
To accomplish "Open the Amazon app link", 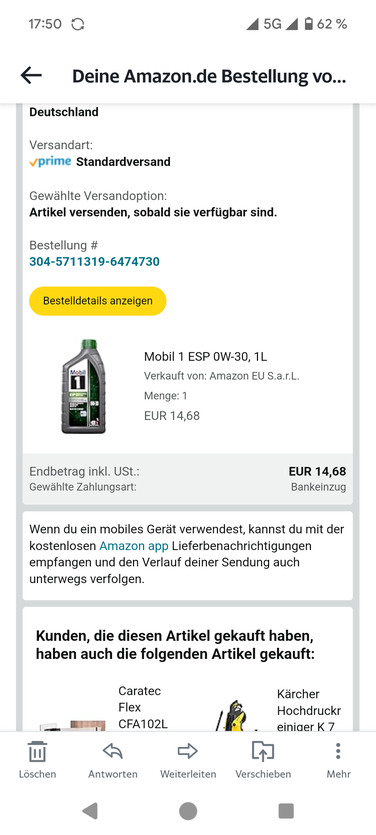I will pos(134,546).
